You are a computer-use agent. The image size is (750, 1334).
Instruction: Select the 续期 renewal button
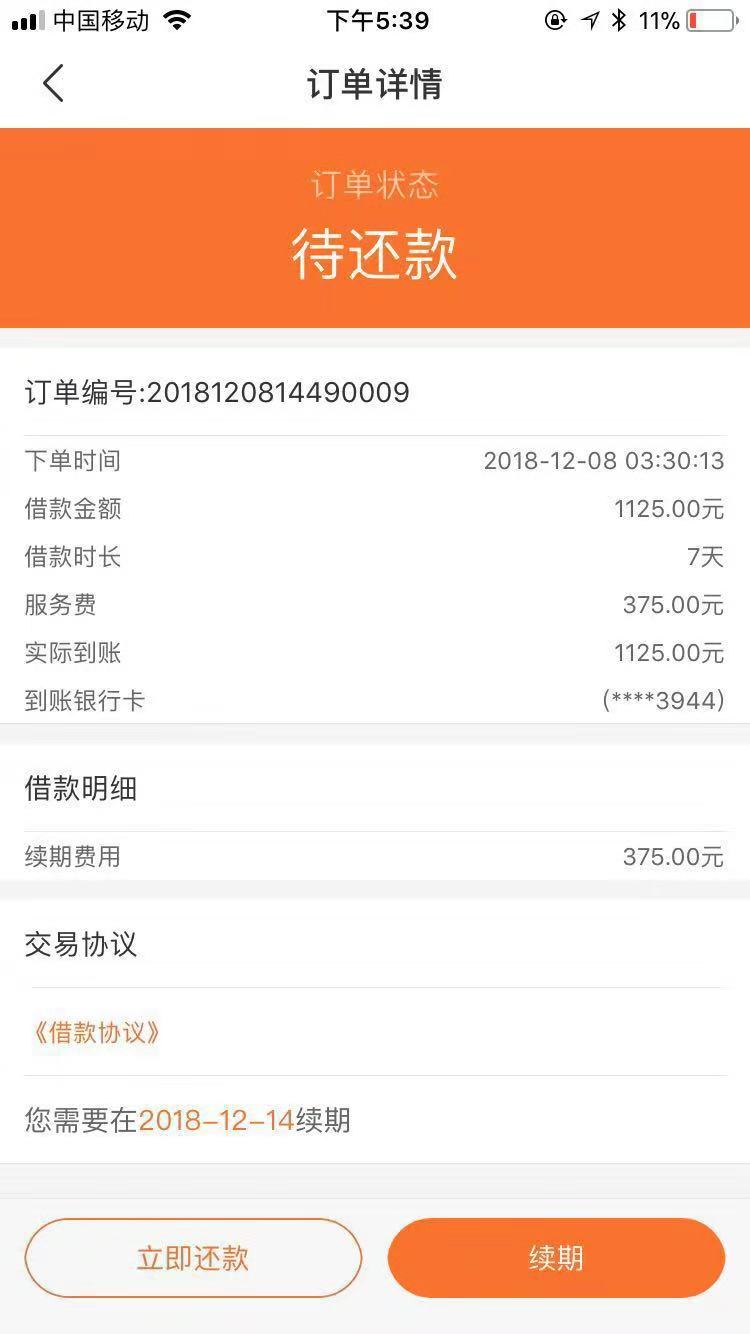click(556, 1258)
